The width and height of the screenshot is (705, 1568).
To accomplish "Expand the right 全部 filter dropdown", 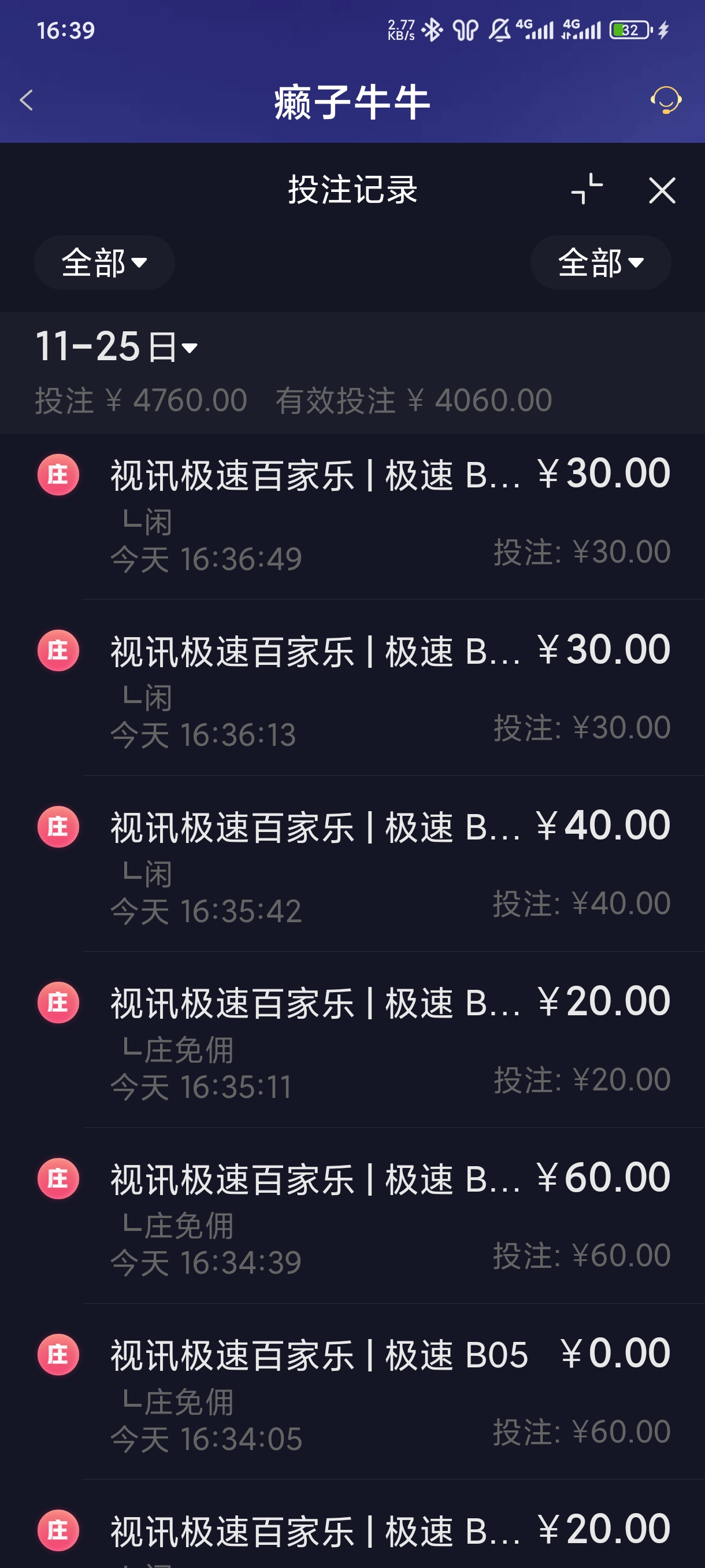I will point(600,263).
